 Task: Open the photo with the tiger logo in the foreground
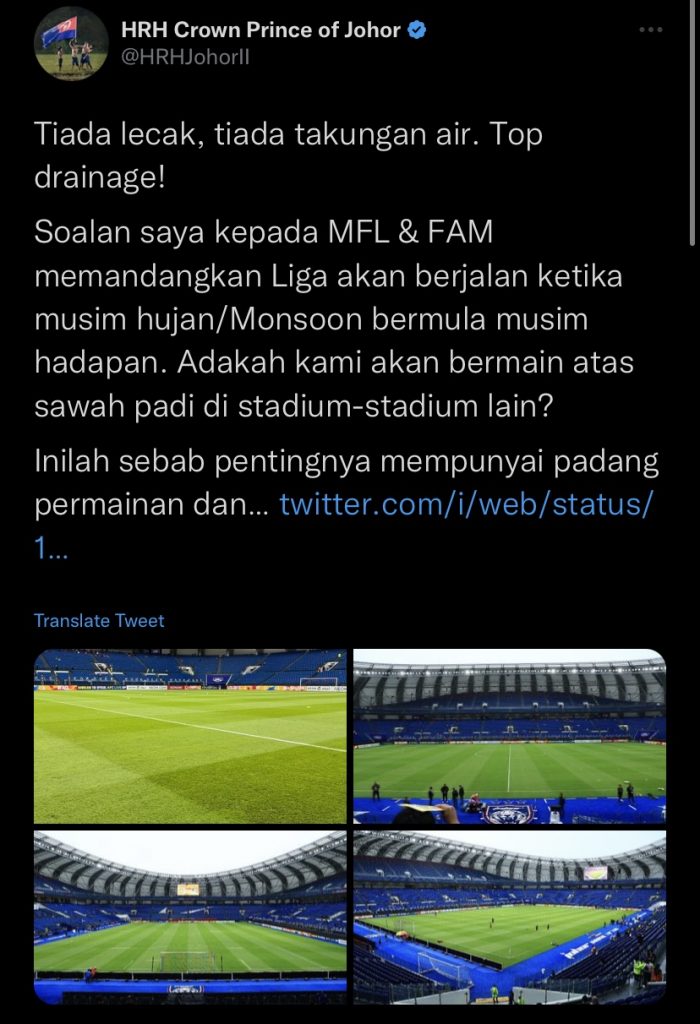click(509, 736)
